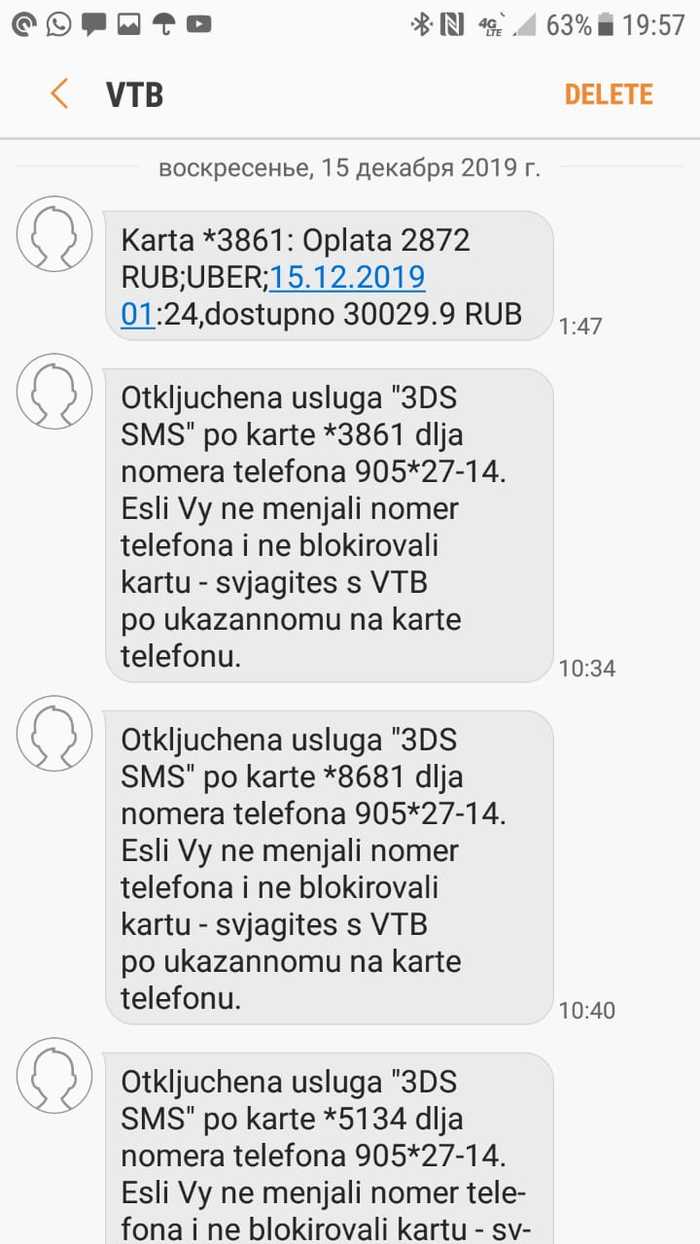Screen dimensions: 700x1244
Task: Open the 15.12.2019 01 date link
Action: click(347, 277)
